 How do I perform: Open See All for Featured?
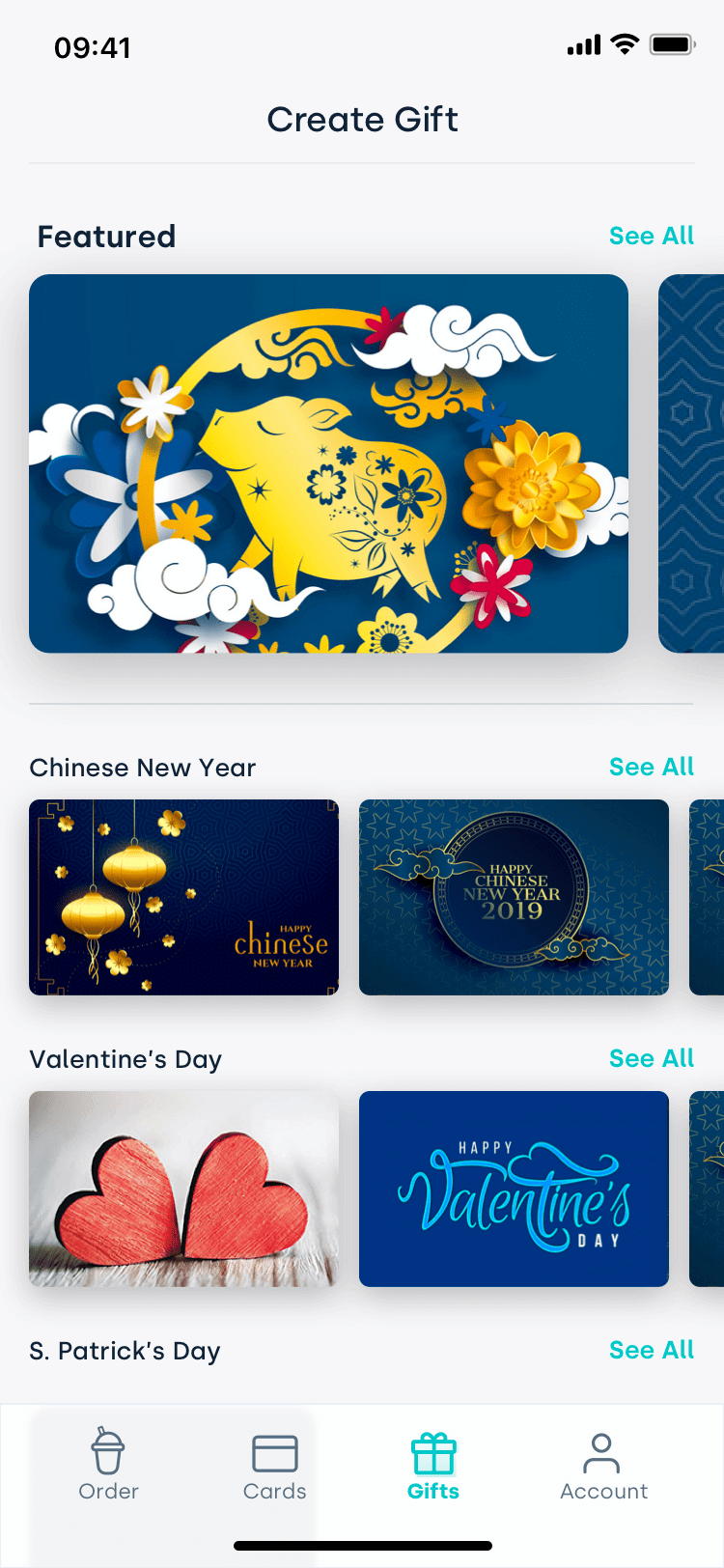pos(652,237)
